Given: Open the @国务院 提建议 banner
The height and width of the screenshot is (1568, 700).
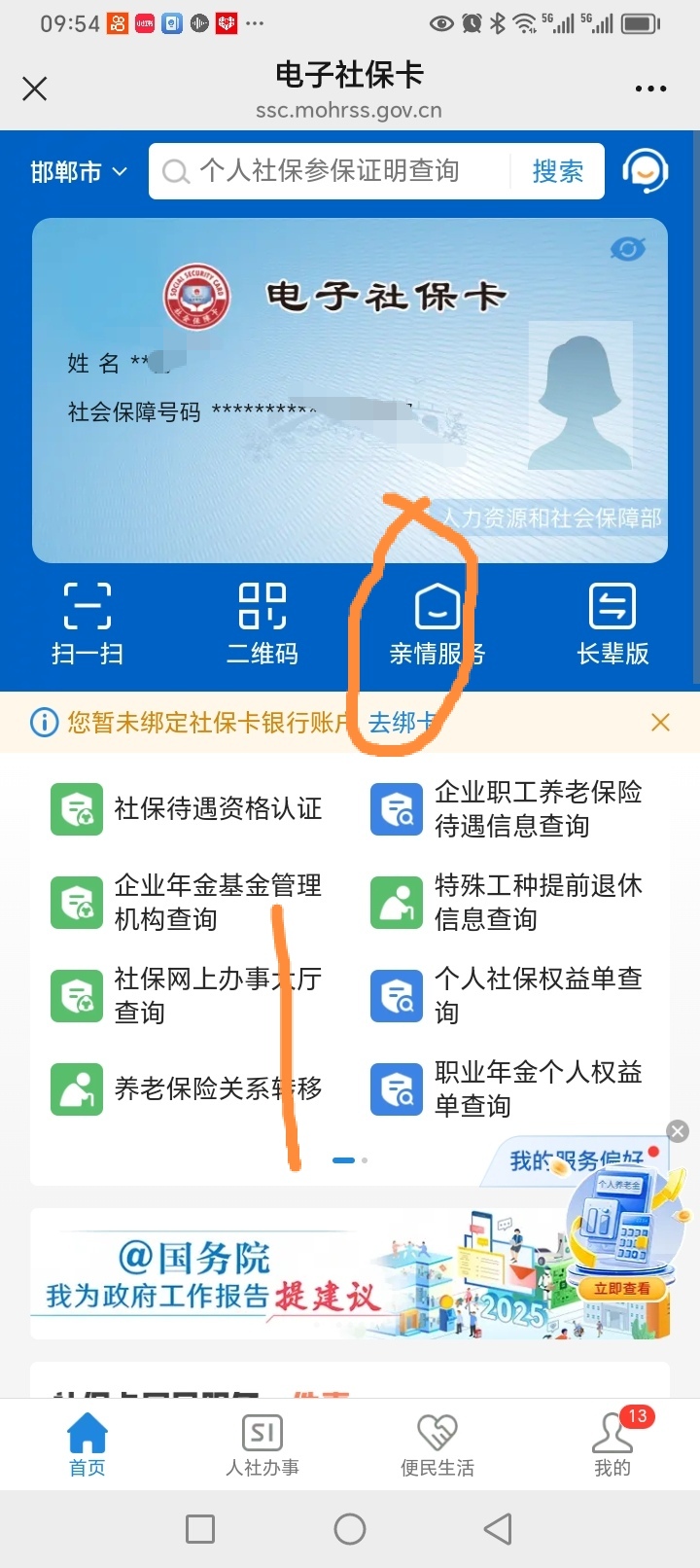Looking at the screenshot, I should [x=292, y=1274].
